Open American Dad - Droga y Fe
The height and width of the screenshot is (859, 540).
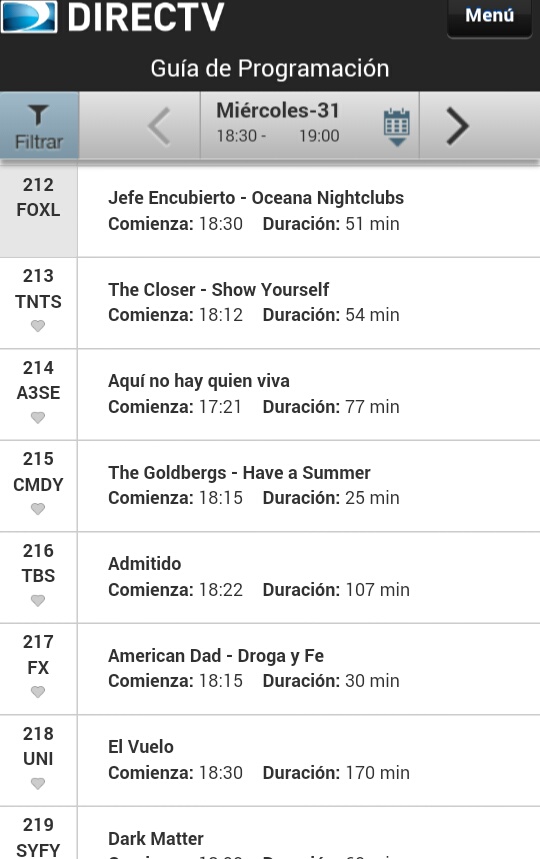pos(309,669)
